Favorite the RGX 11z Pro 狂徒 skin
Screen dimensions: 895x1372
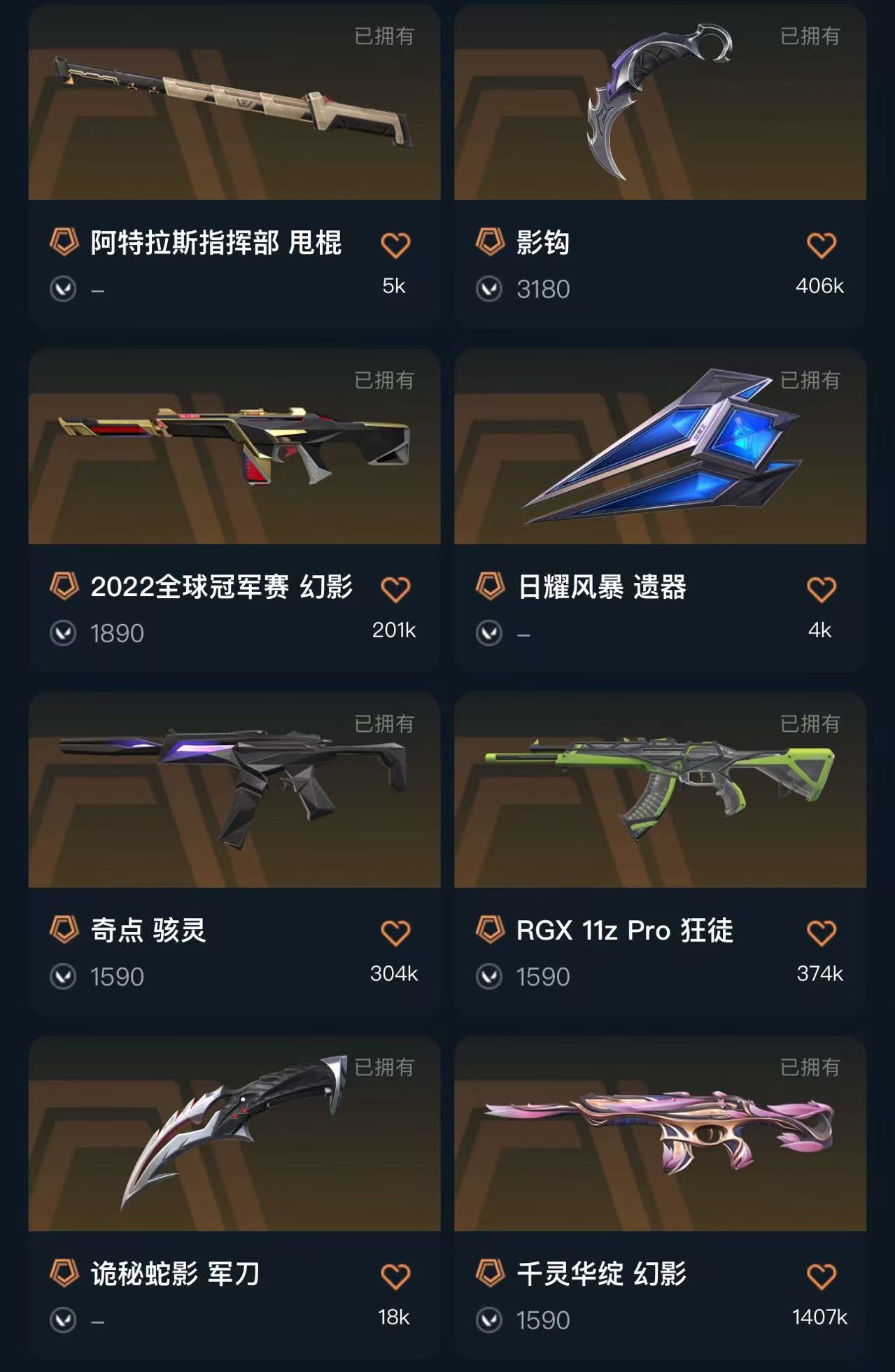821,933
